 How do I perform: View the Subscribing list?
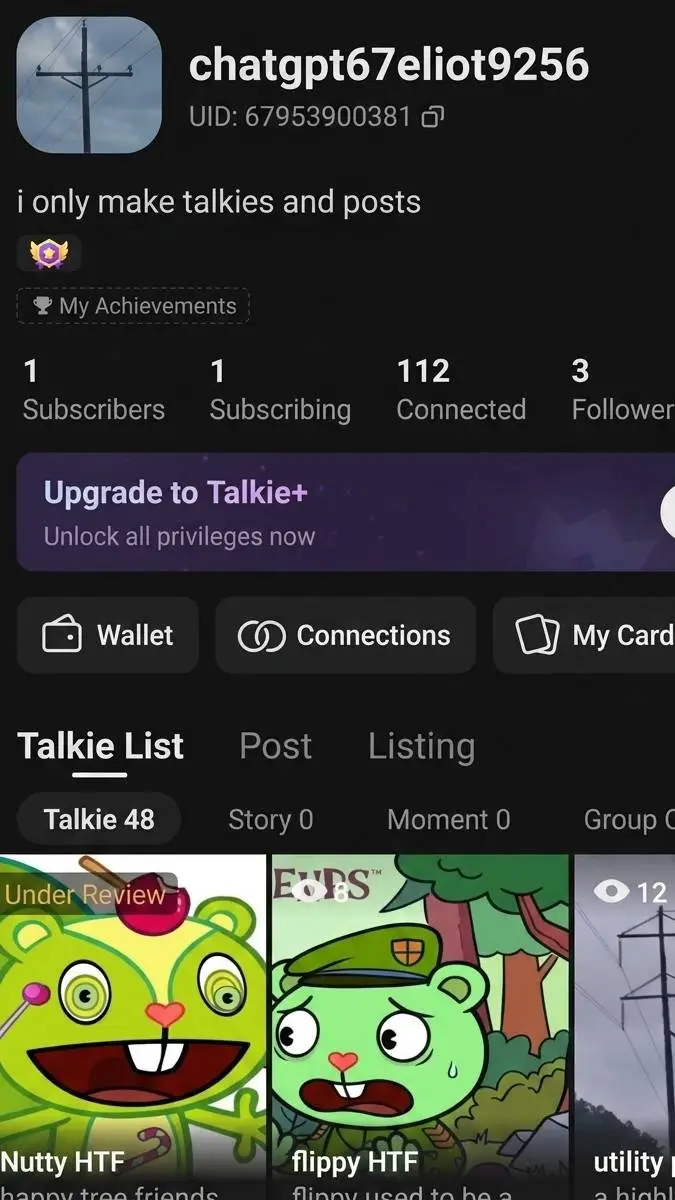(280, 390)
